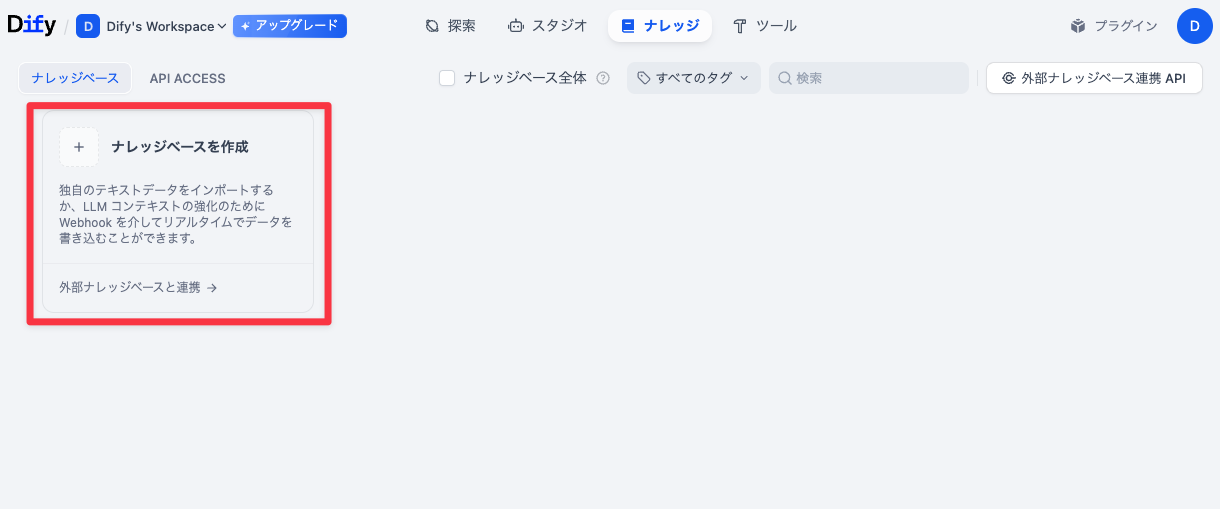Go to the Dify home logo

coord(31,26)
